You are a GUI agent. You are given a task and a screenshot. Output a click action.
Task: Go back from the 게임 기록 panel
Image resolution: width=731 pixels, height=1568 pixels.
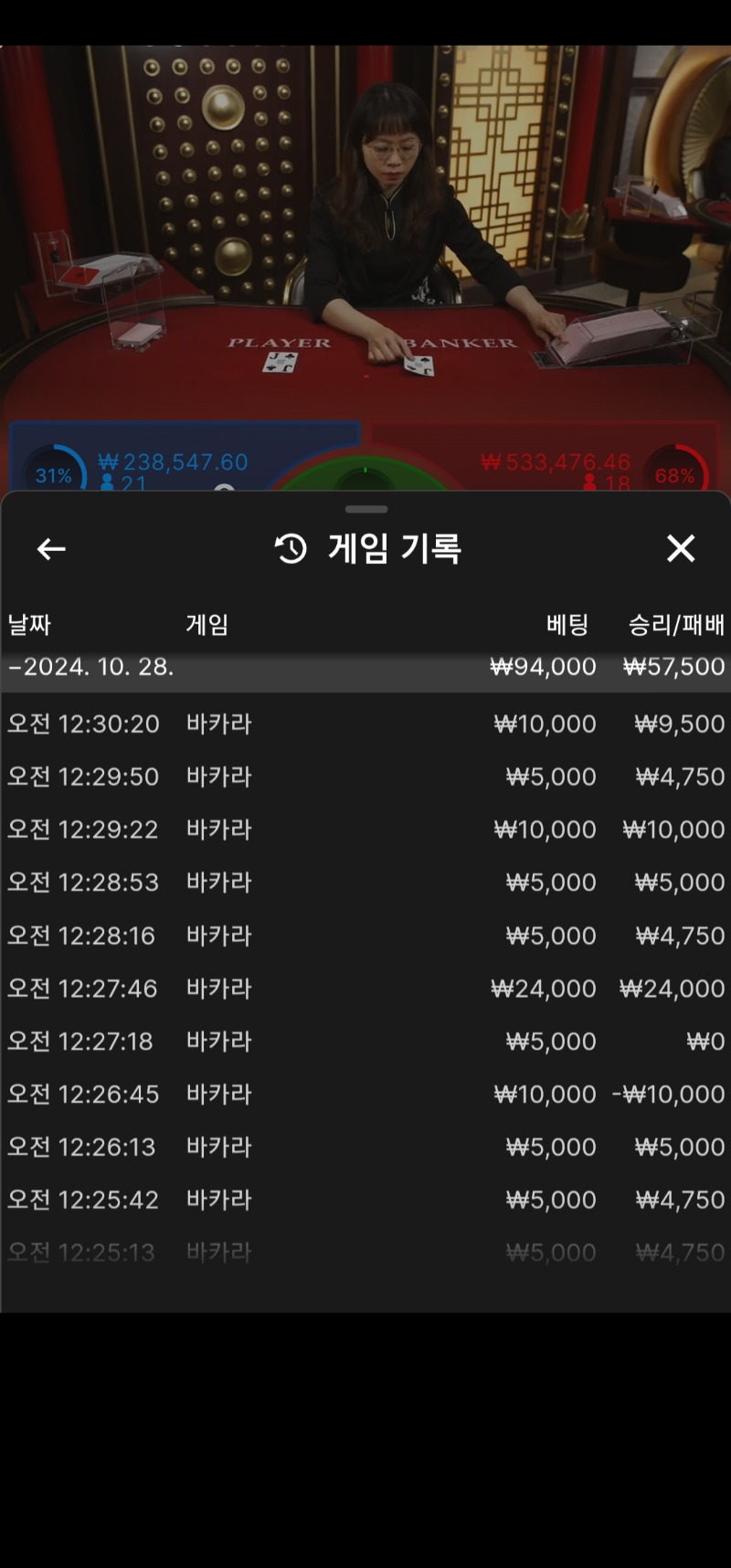point(51,549)
